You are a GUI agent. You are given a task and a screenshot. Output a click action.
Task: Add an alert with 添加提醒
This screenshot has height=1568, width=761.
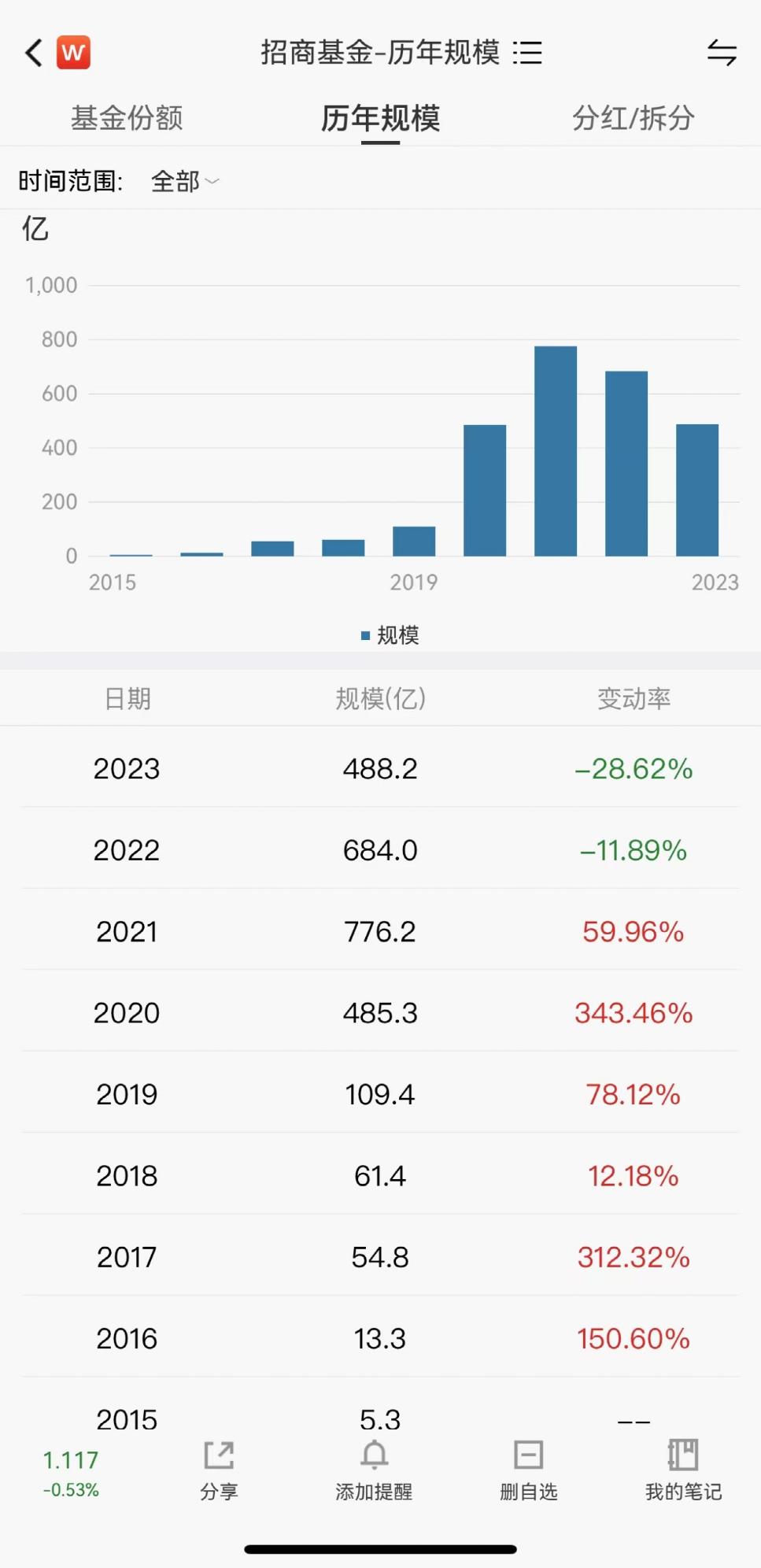click(x=374, y=1470)
